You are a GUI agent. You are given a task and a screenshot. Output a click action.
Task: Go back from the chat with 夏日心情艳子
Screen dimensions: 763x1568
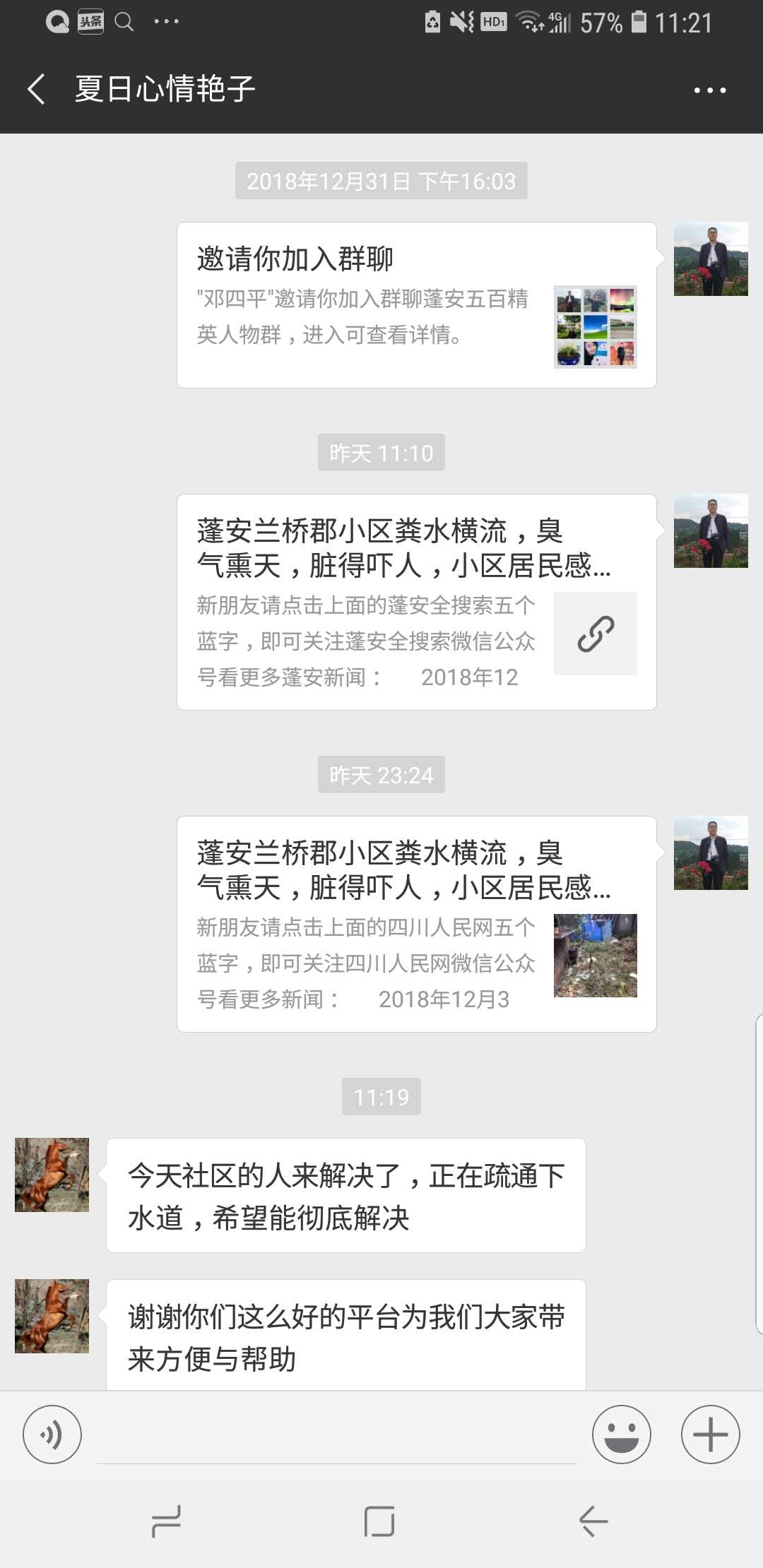pos(37,90)
